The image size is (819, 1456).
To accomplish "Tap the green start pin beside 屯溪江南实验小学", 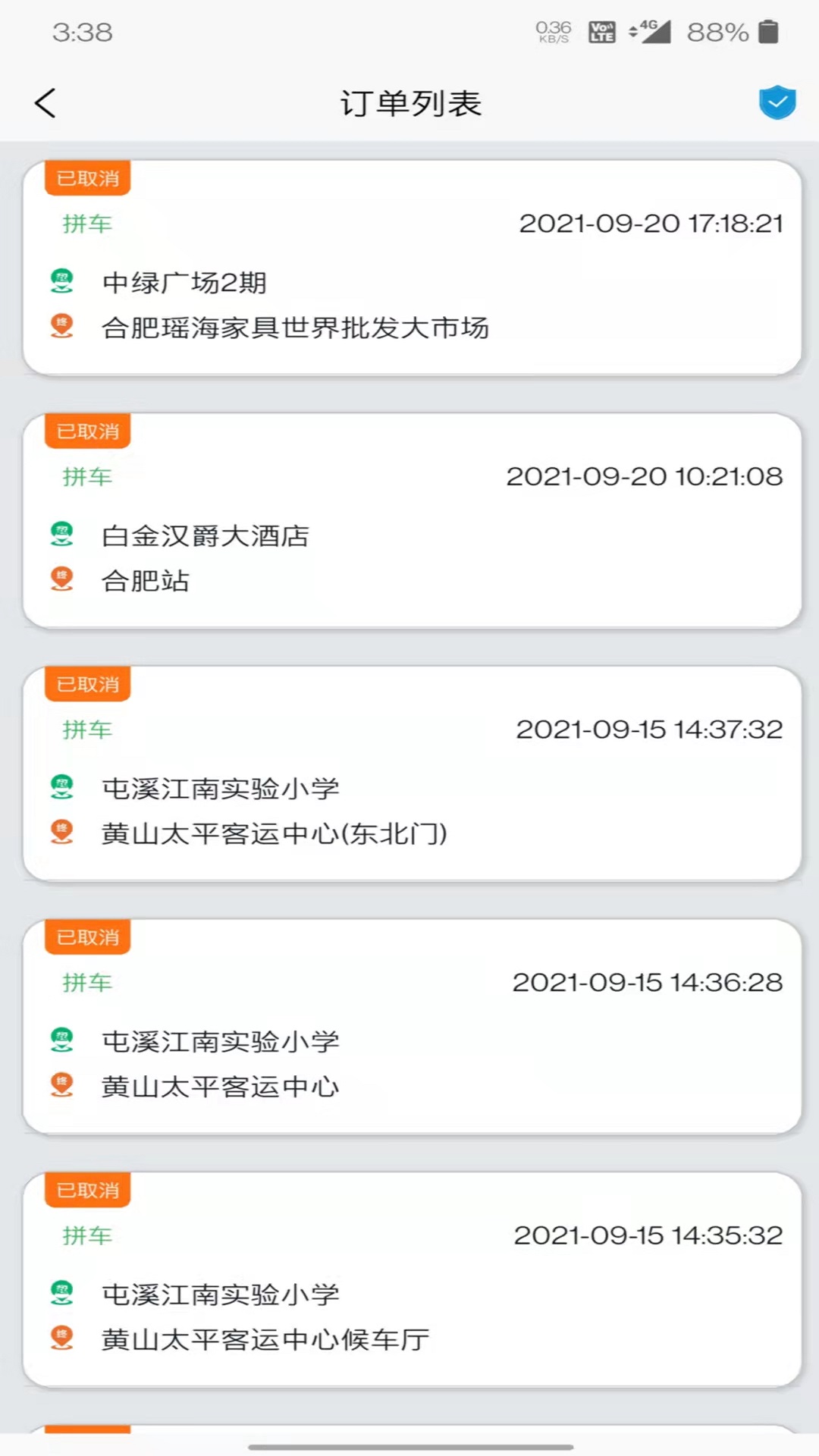I will 63,787.
